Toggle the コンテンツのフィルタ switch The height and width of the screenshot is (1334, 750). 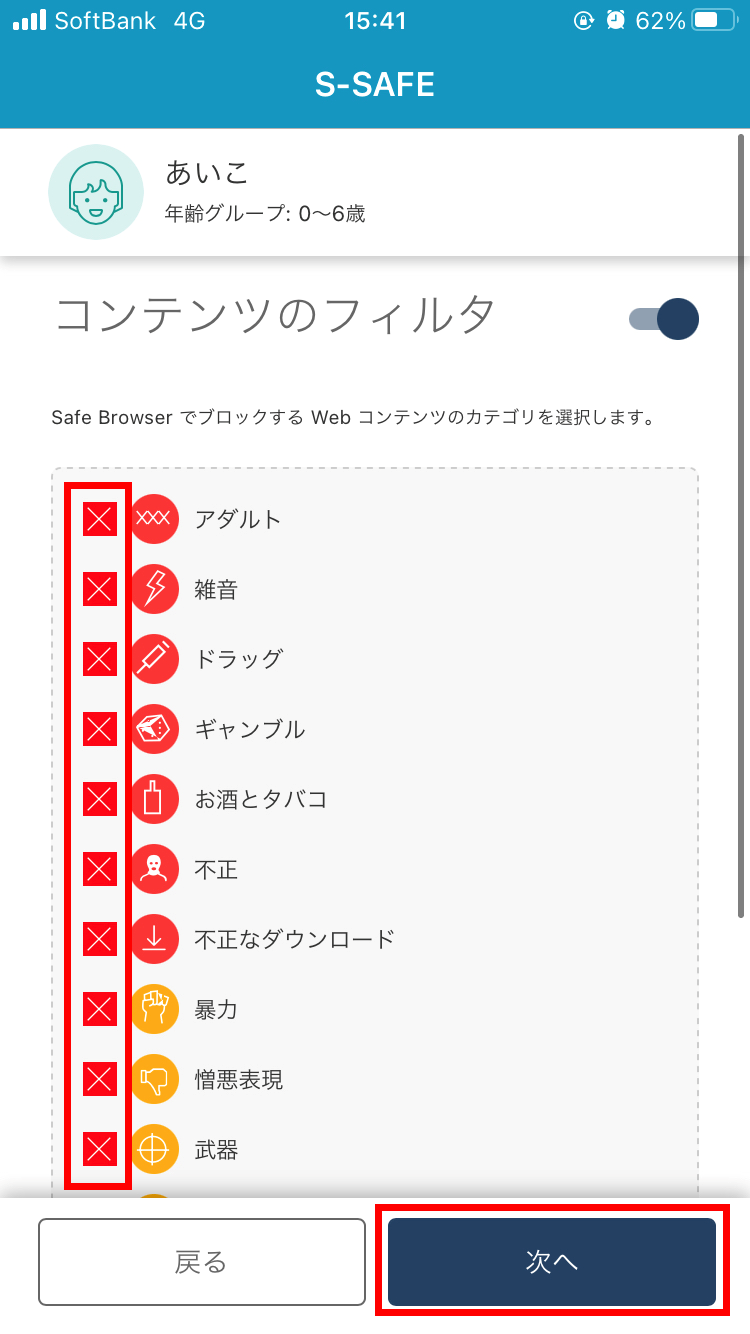click(664, 319)
